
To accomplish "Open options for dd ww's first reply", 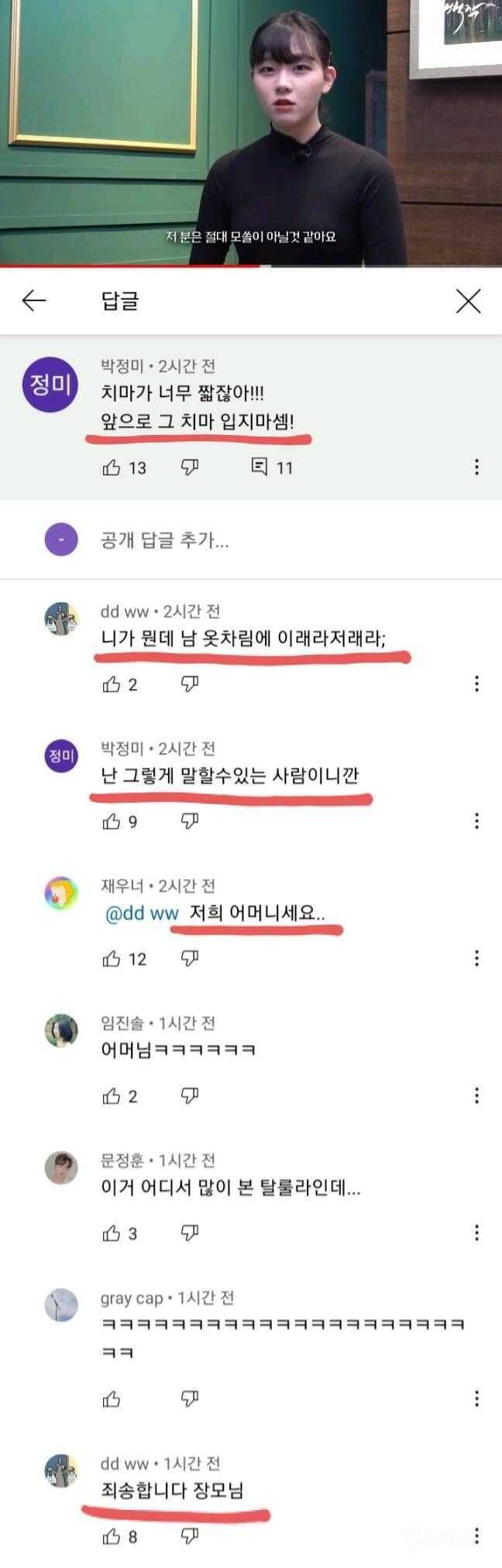I will click(476, 683).
